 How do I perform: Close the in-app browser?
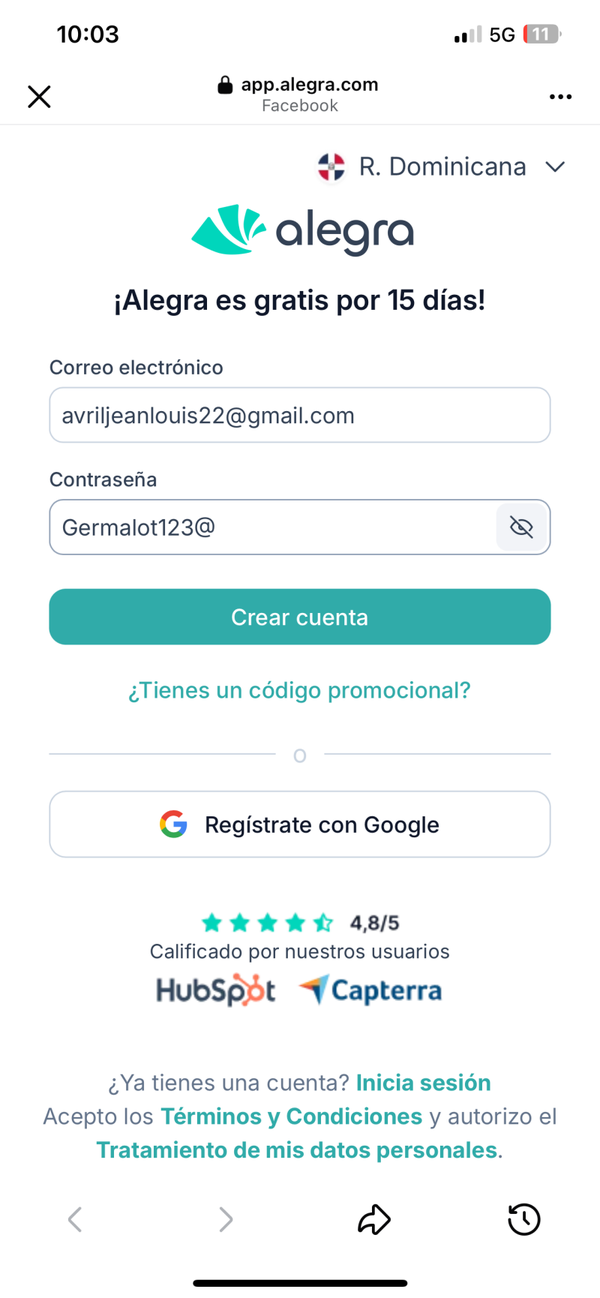pyautogui.click(x=39, y=96)
